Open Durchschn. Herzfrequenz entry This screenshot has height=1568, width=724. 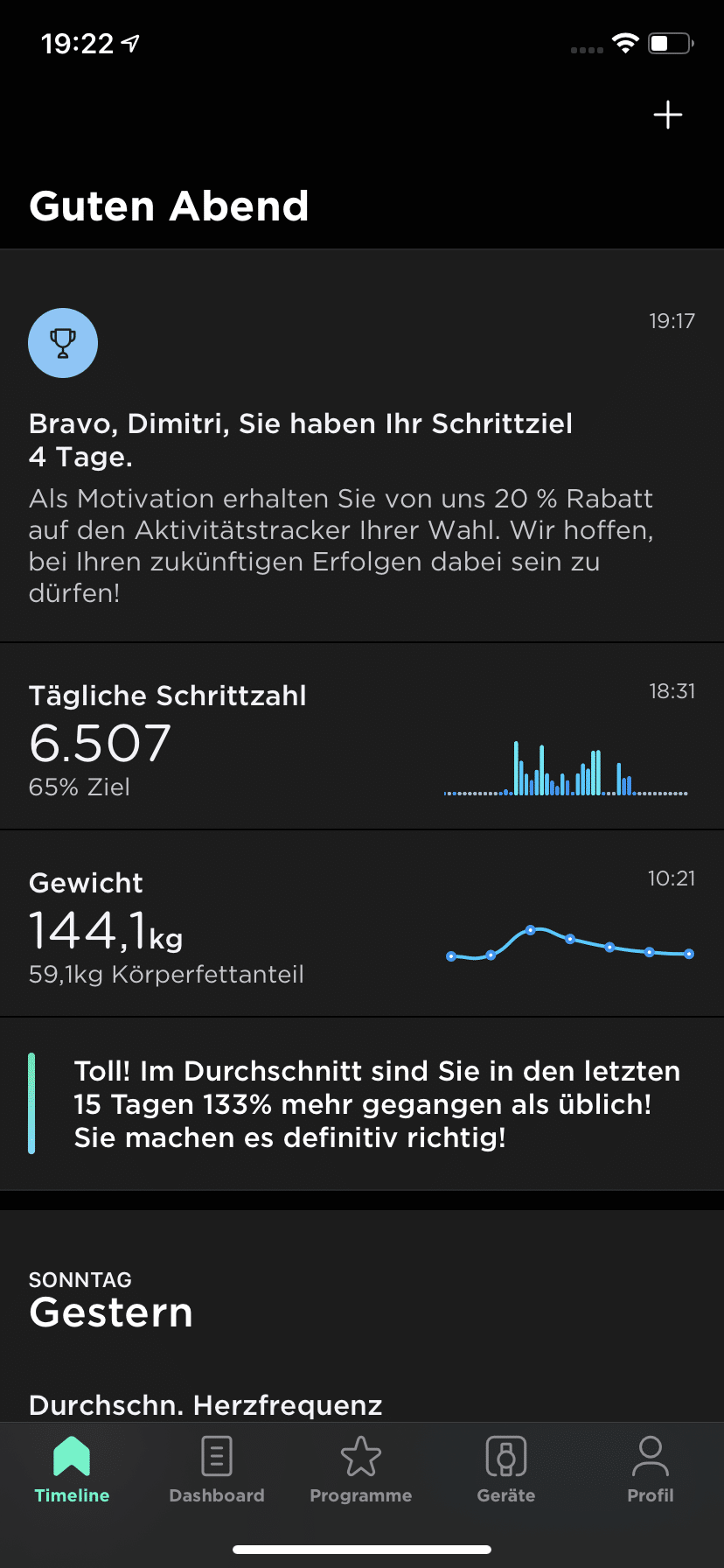(205, 1404)
